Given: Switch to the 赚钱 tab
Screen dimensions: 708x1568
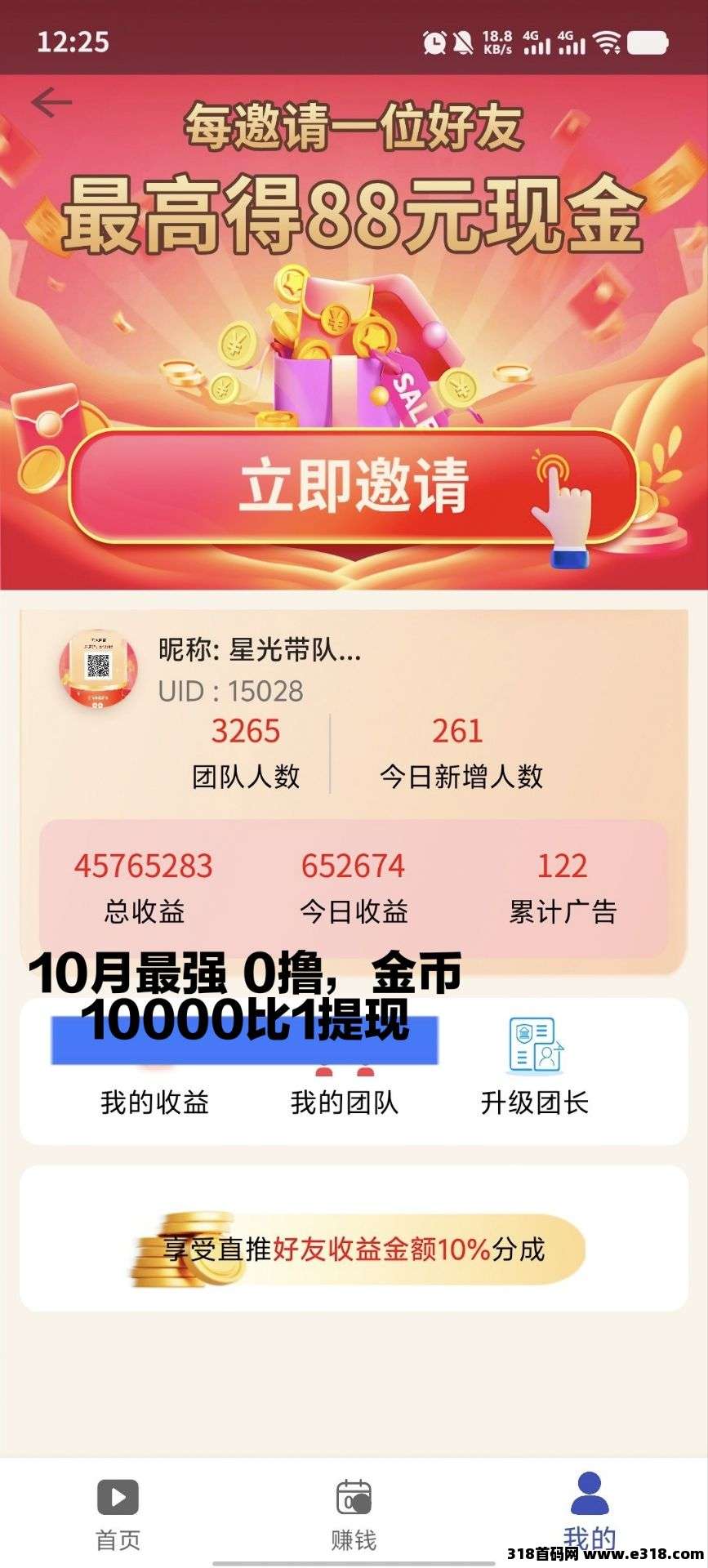Looking at the screenshot, I should coord(354,1515).
